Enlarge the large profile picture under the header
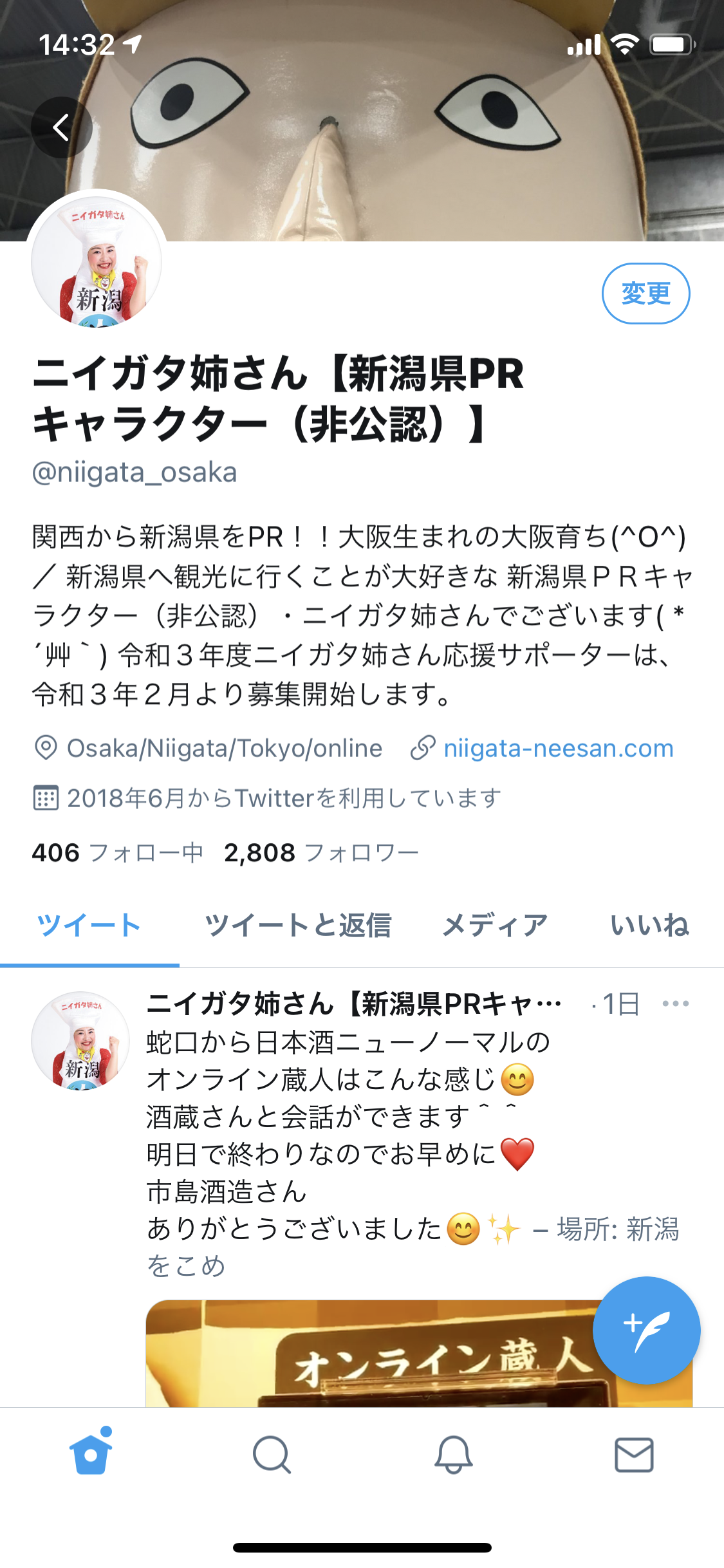The width and height of the screenshot is (724, 1568). 97,261
